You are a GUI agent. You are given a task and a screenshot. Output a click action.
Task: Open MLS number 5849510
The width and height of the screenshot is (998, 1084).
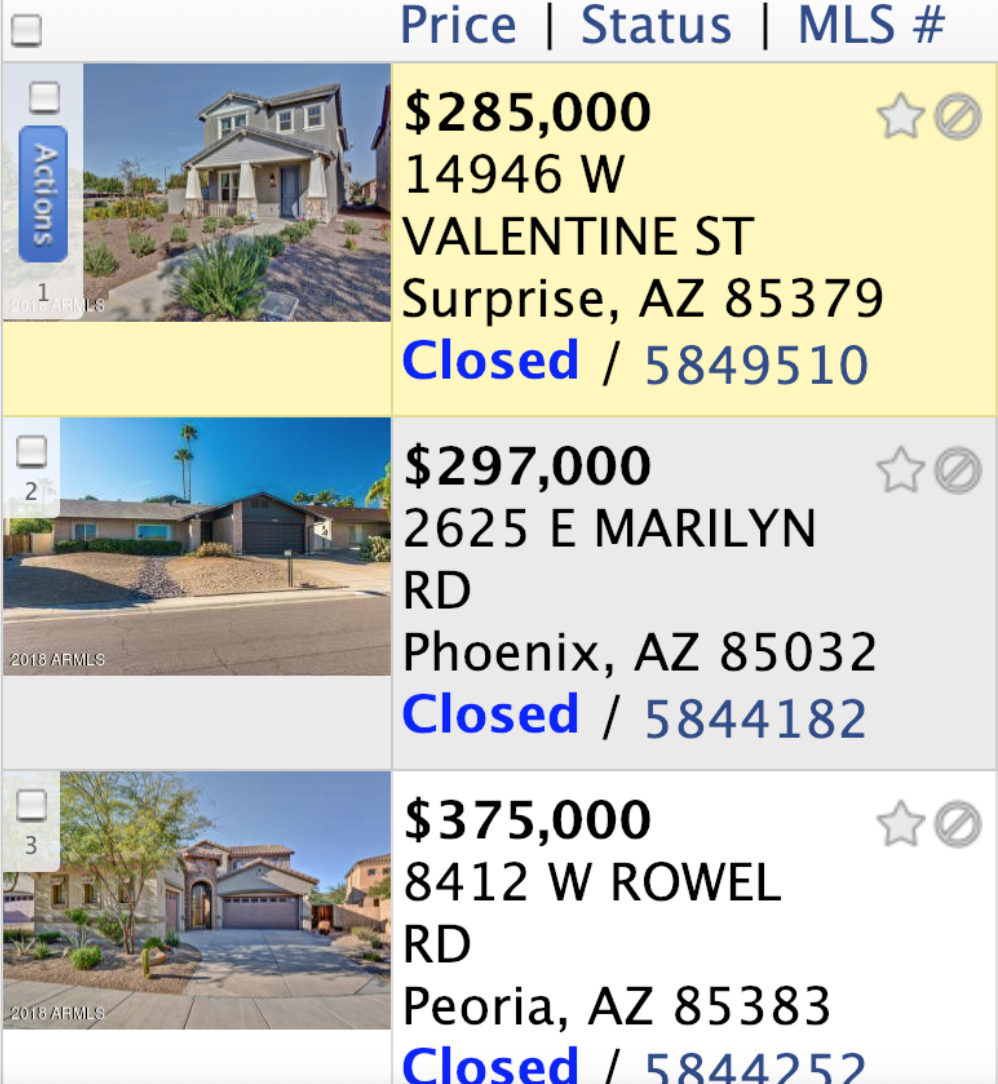point(756,366)
